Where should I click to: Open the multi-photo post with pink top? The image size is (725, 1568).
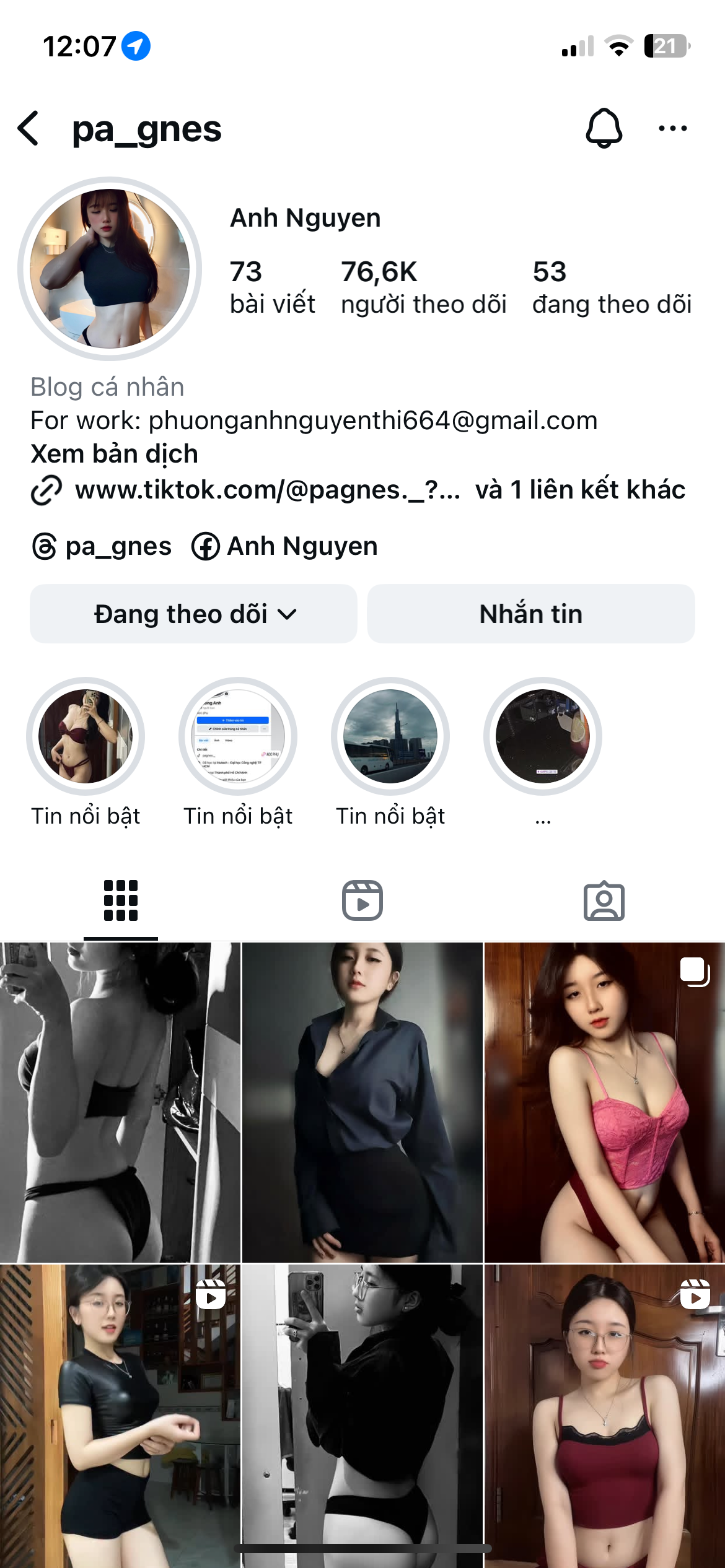click(604, 1102)
